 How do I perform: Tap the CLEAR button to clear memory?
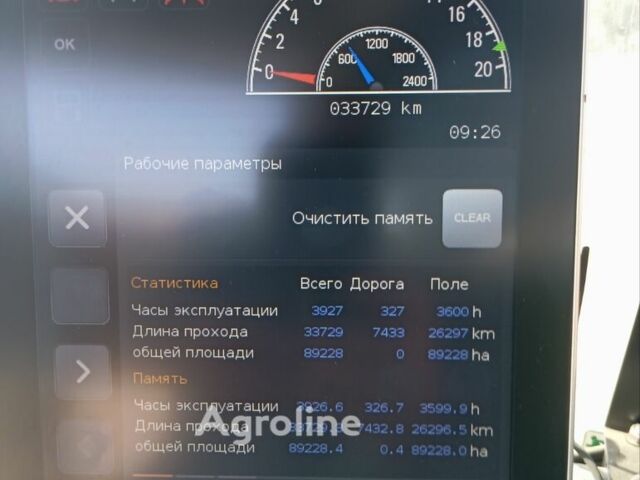coord(472,218)
